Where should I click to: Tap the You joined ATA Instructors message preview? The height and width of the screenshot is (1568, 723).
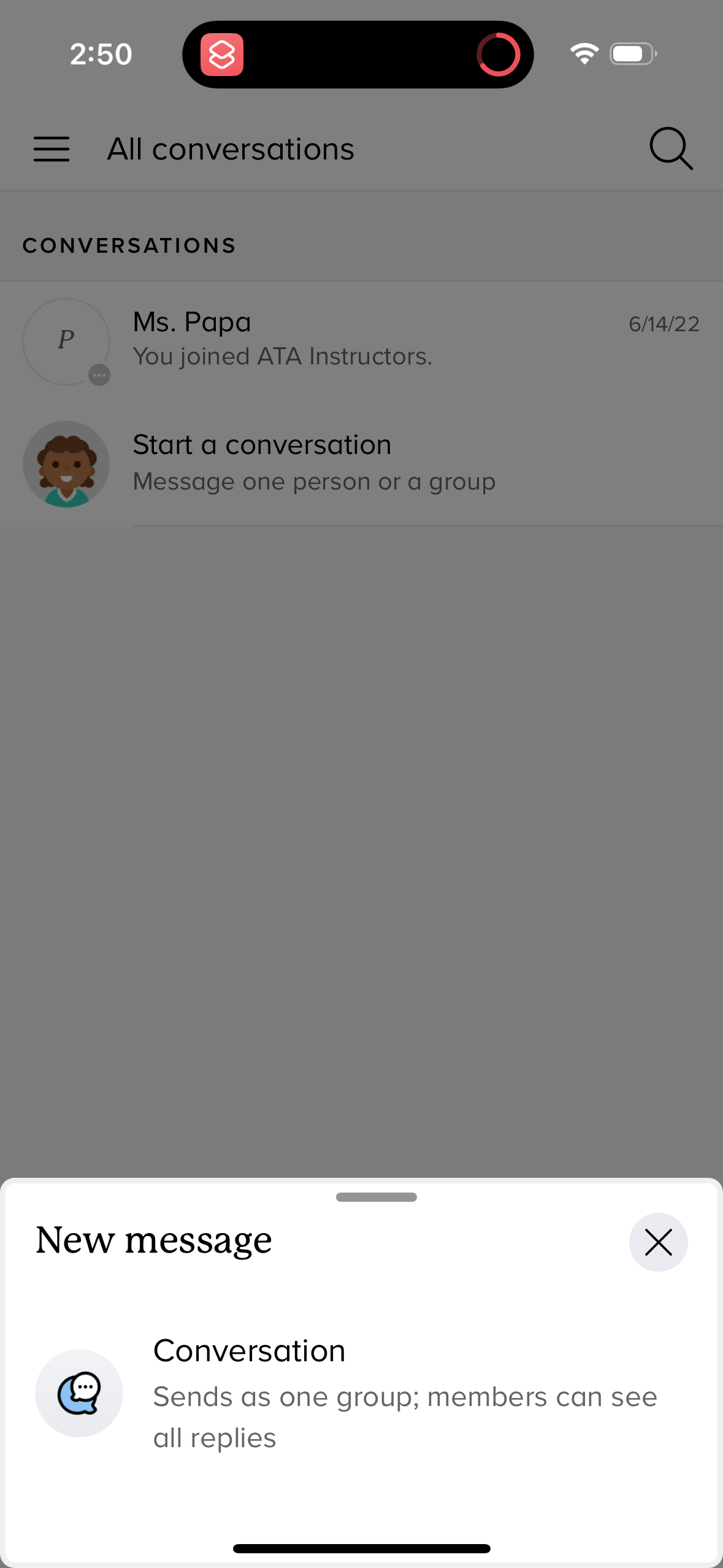point(282,356)
